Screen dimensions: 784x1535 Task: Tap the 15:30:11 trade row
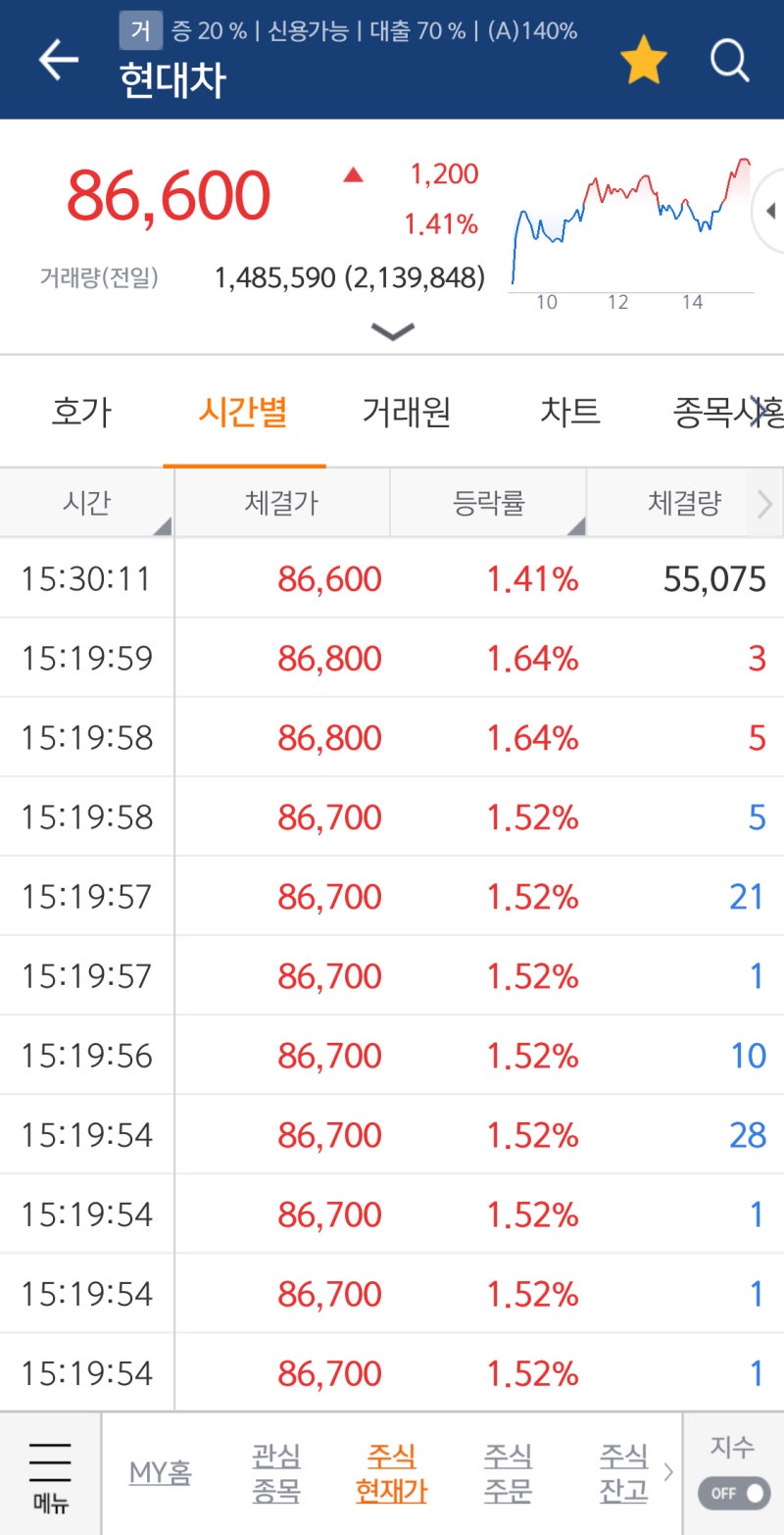click(392, 579)
